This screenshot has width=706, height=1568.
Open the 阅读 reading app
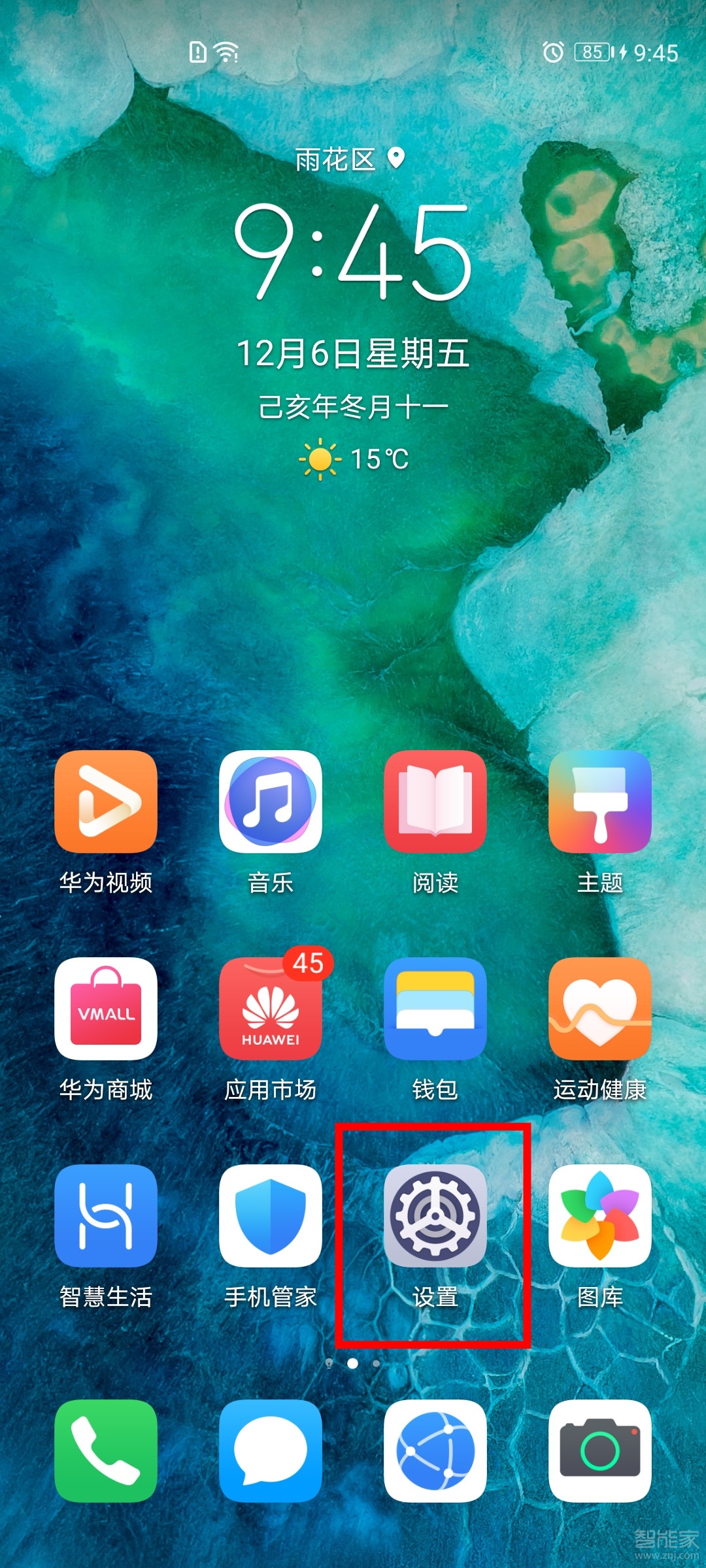click(435, 802)
